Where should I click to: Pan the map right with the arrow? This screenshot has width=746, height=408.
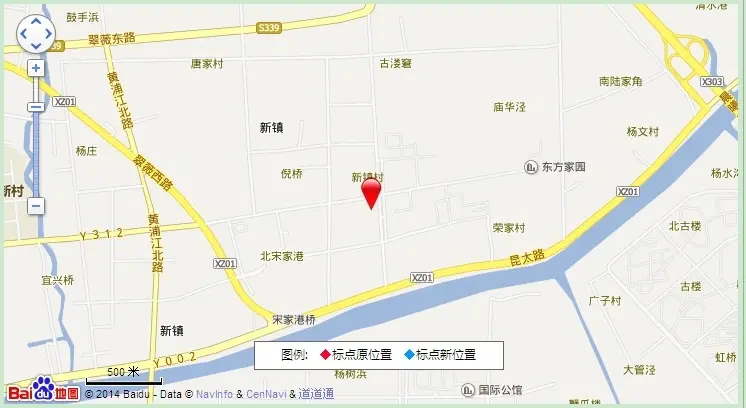tap(49, 34)
